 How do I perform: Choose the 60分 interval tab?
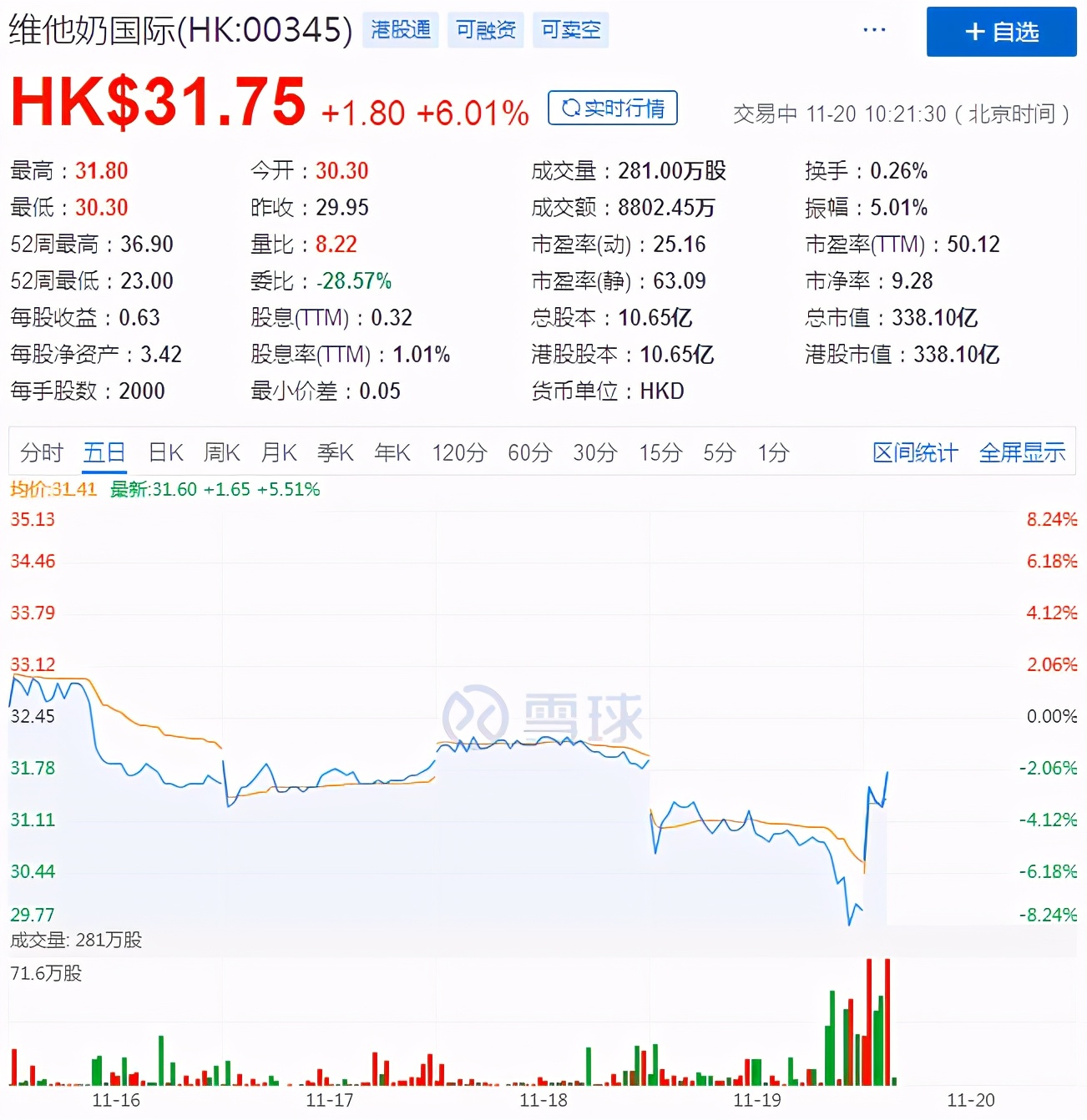coord(530,453)
